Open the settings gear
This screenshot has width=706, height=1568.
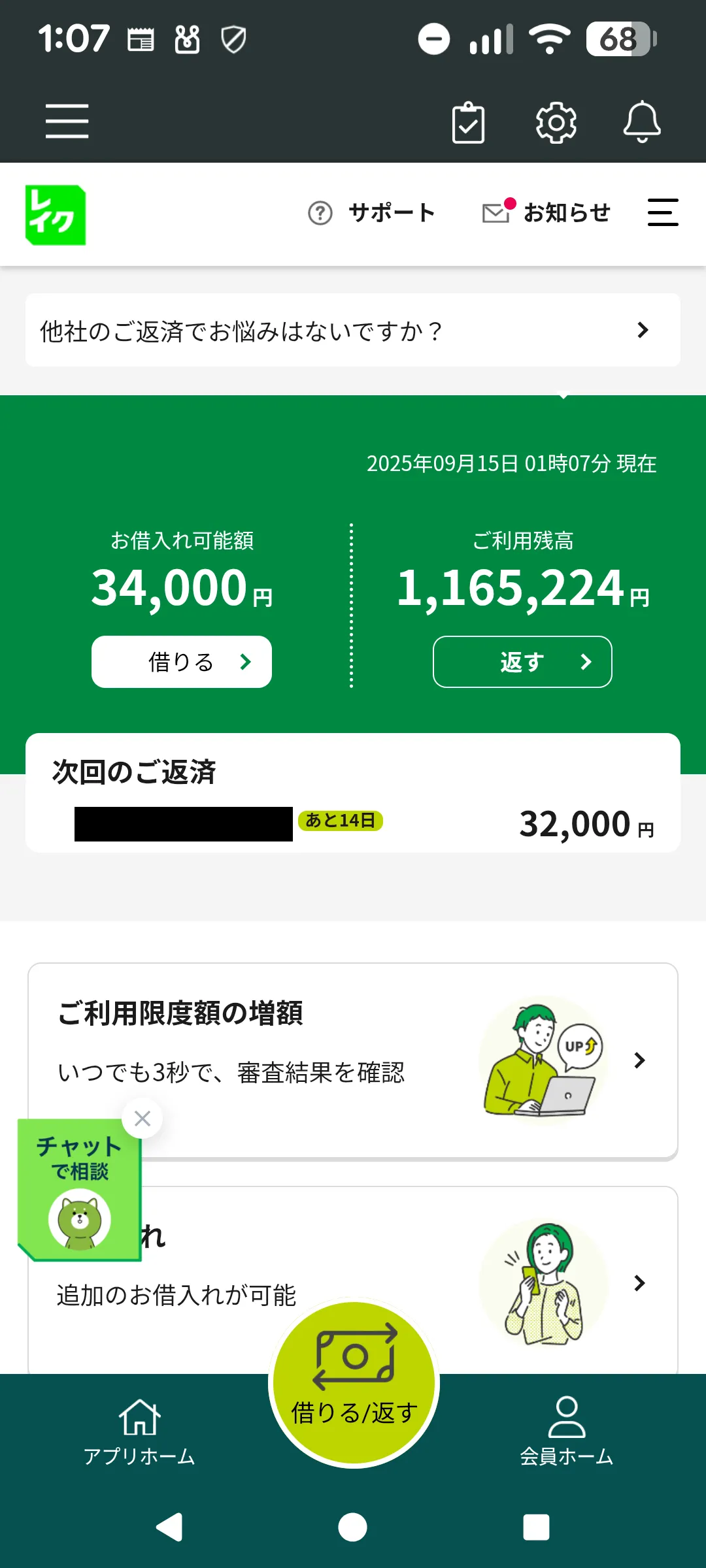coord(556,122)
